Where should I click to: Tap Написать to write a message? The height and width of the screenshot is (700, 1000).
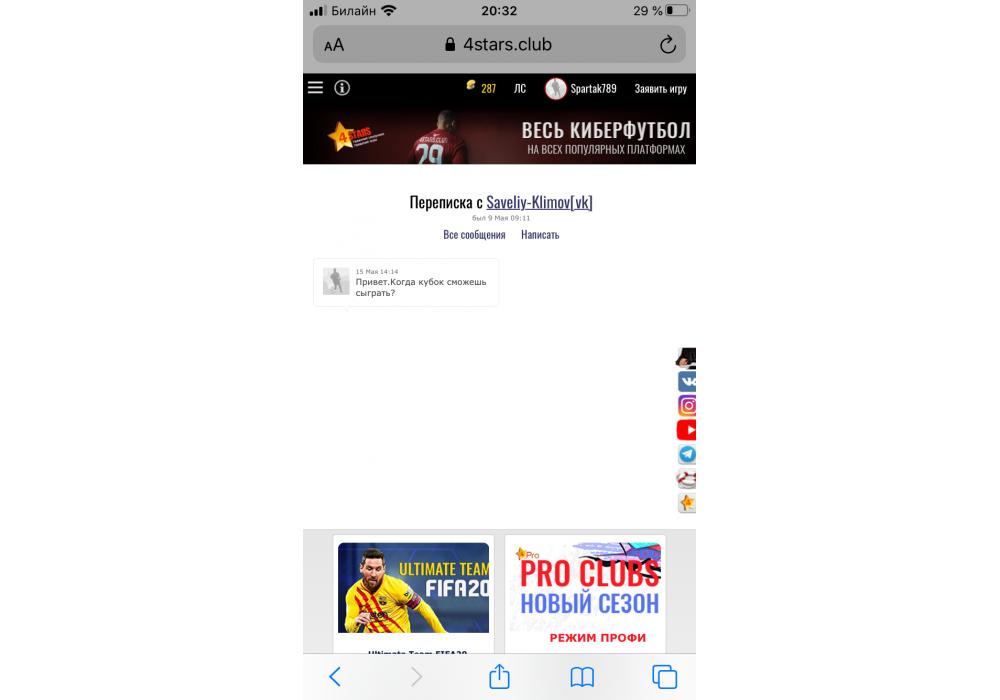540,235
